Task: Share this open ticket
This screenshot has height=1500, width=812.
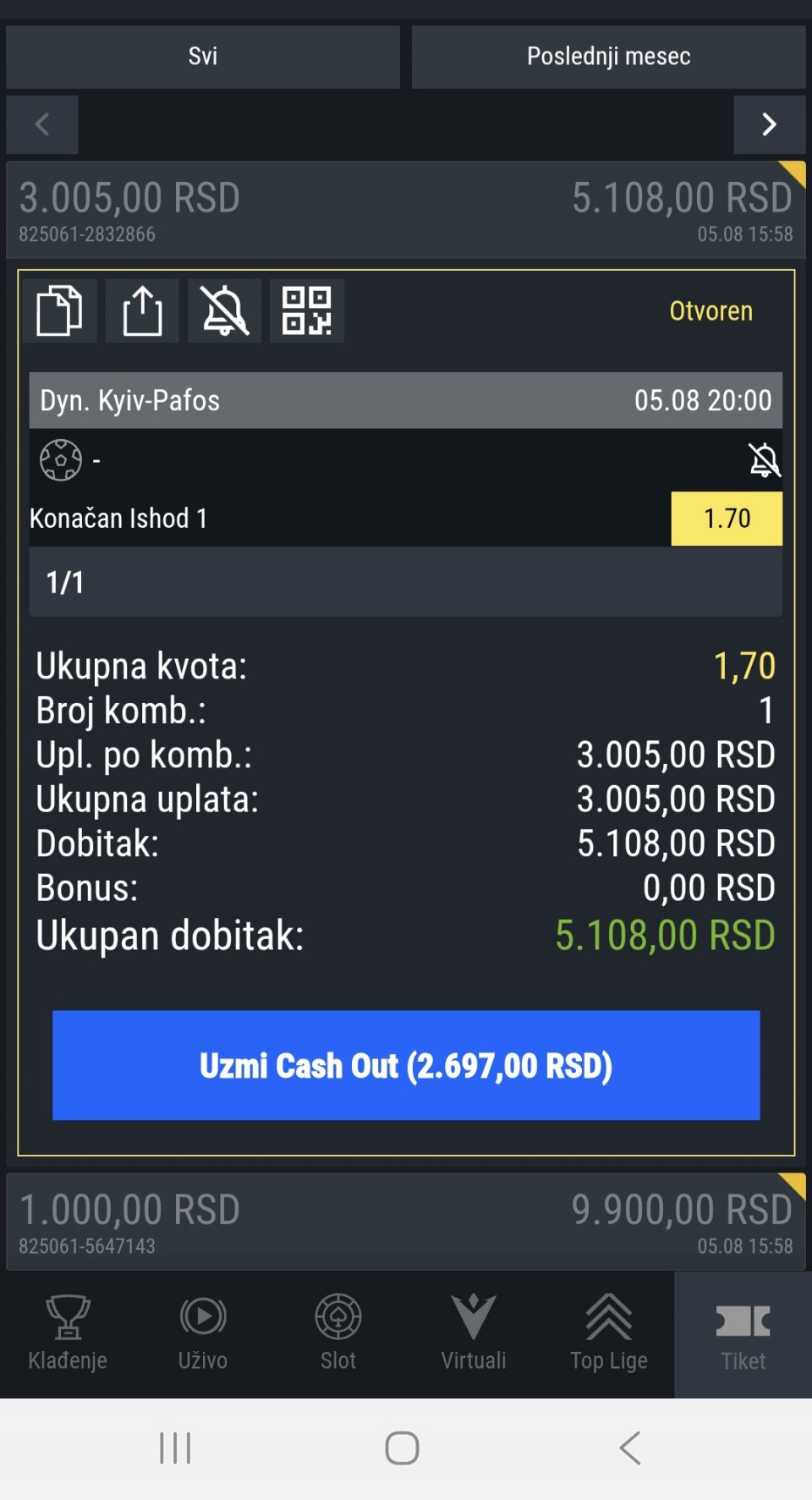Action: tap(141, 310)
